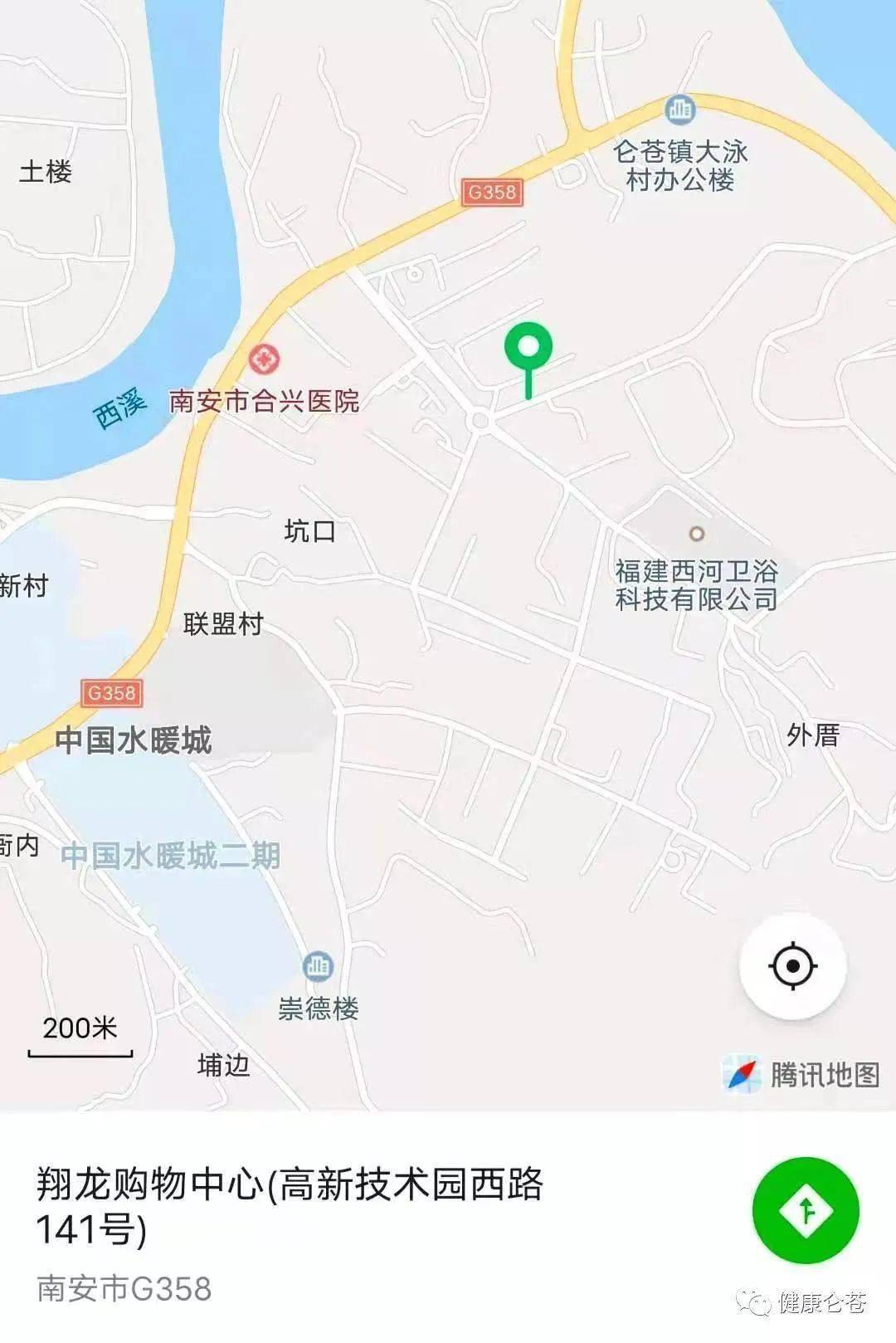
Task: Click the building icon beside 崇德楼
Action: pos(317,966)
